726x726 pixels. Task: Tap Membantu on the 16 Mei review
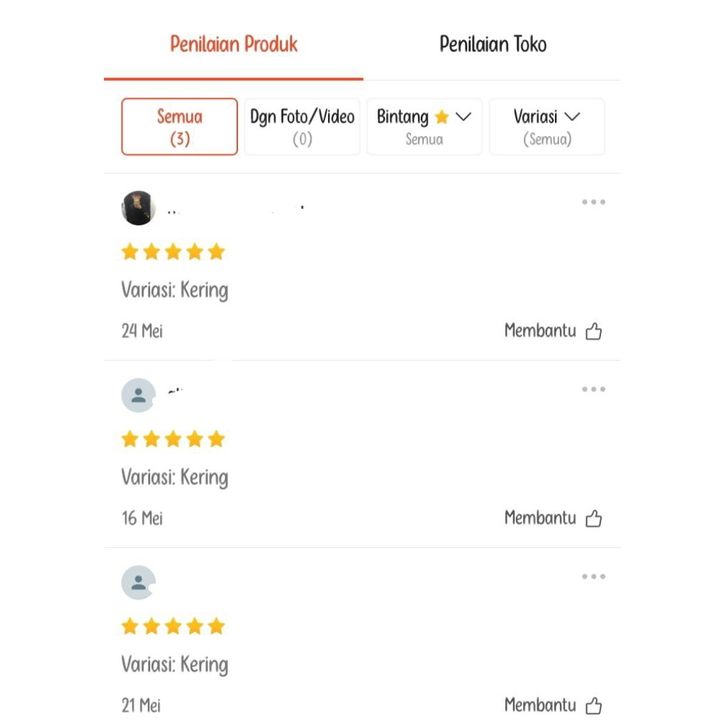[x=553, y=518]
